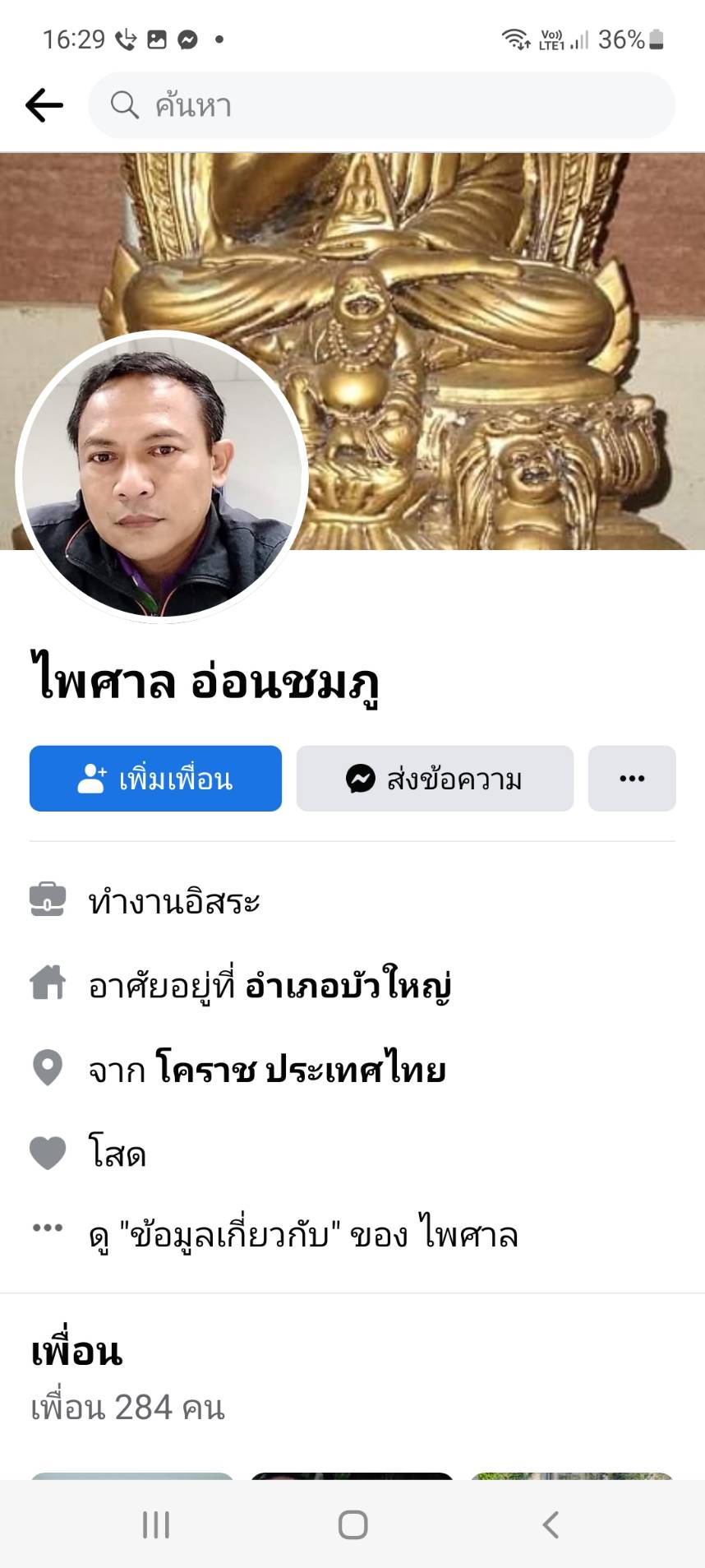Open recent apps in the navigation bar
The height and width of the screenshot is (1568, 705).
coord(155,1524)
